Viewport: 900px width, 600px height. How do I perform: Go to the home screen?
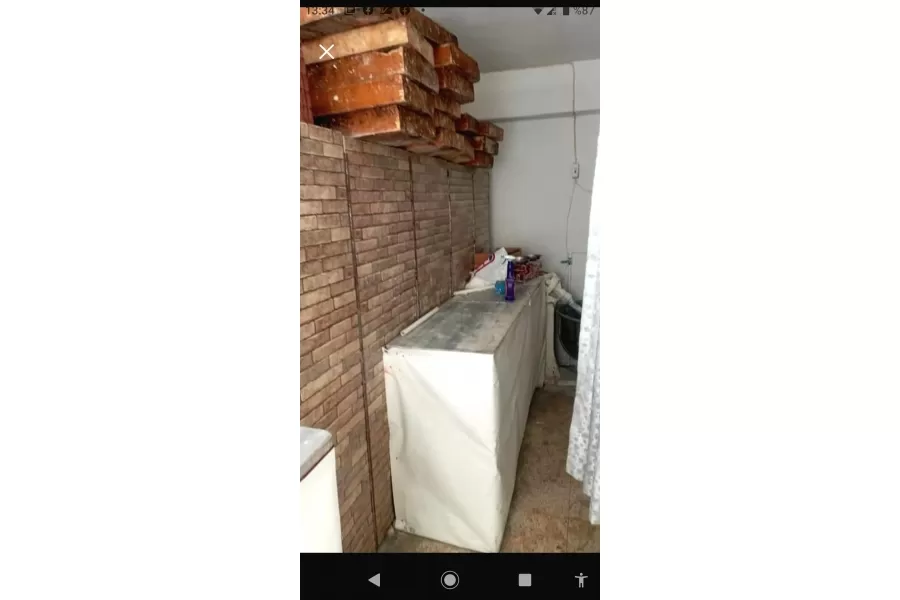[x=450, y=579]
